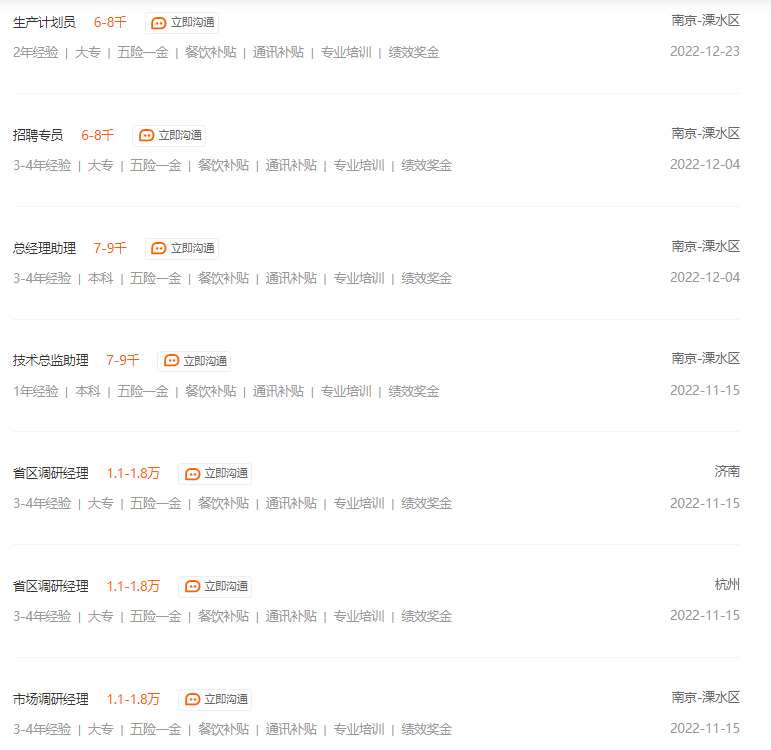View 总经理助理 job details
The image size is (771, 750).
44,249
